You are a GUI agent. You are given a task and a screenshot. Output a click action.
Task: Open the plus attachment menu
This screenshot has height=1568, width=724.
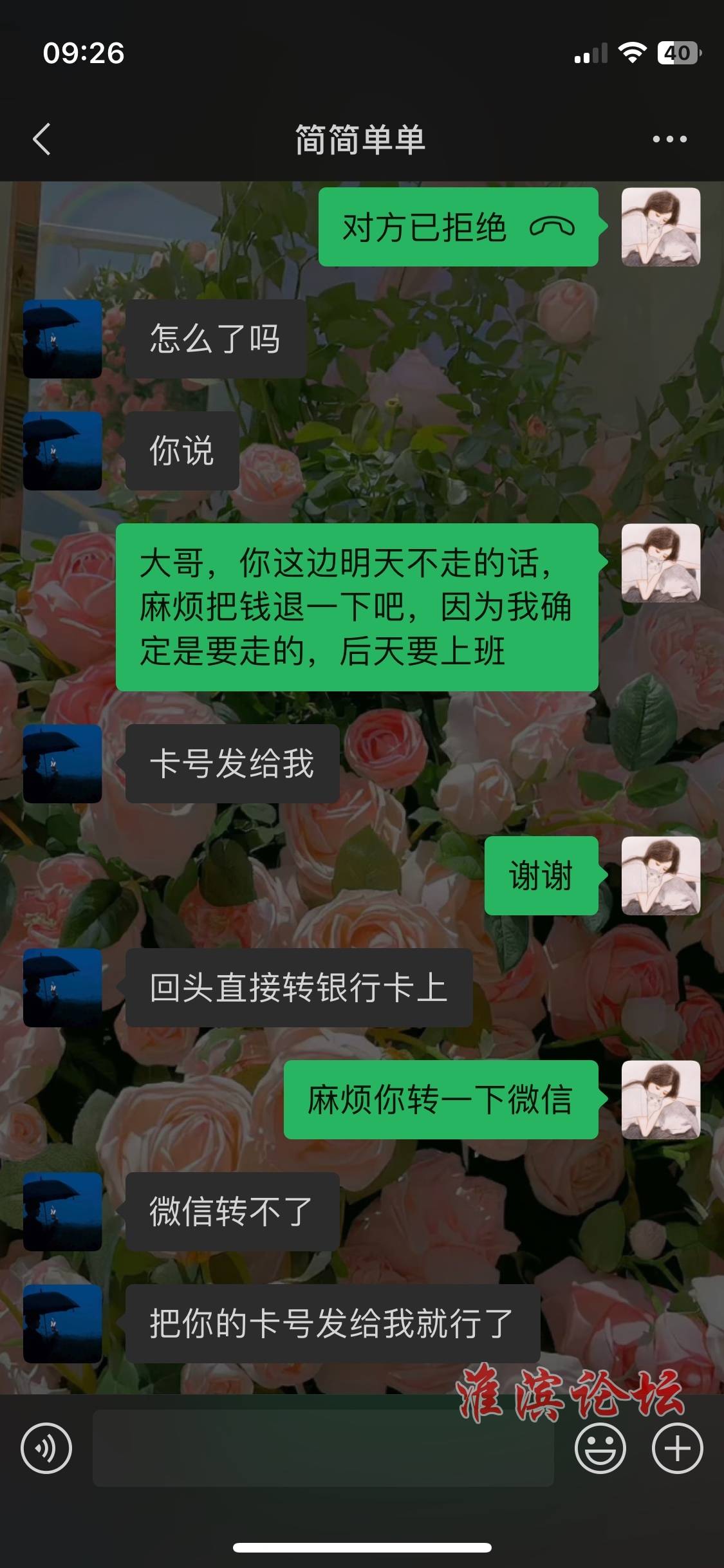point(677,1448)
